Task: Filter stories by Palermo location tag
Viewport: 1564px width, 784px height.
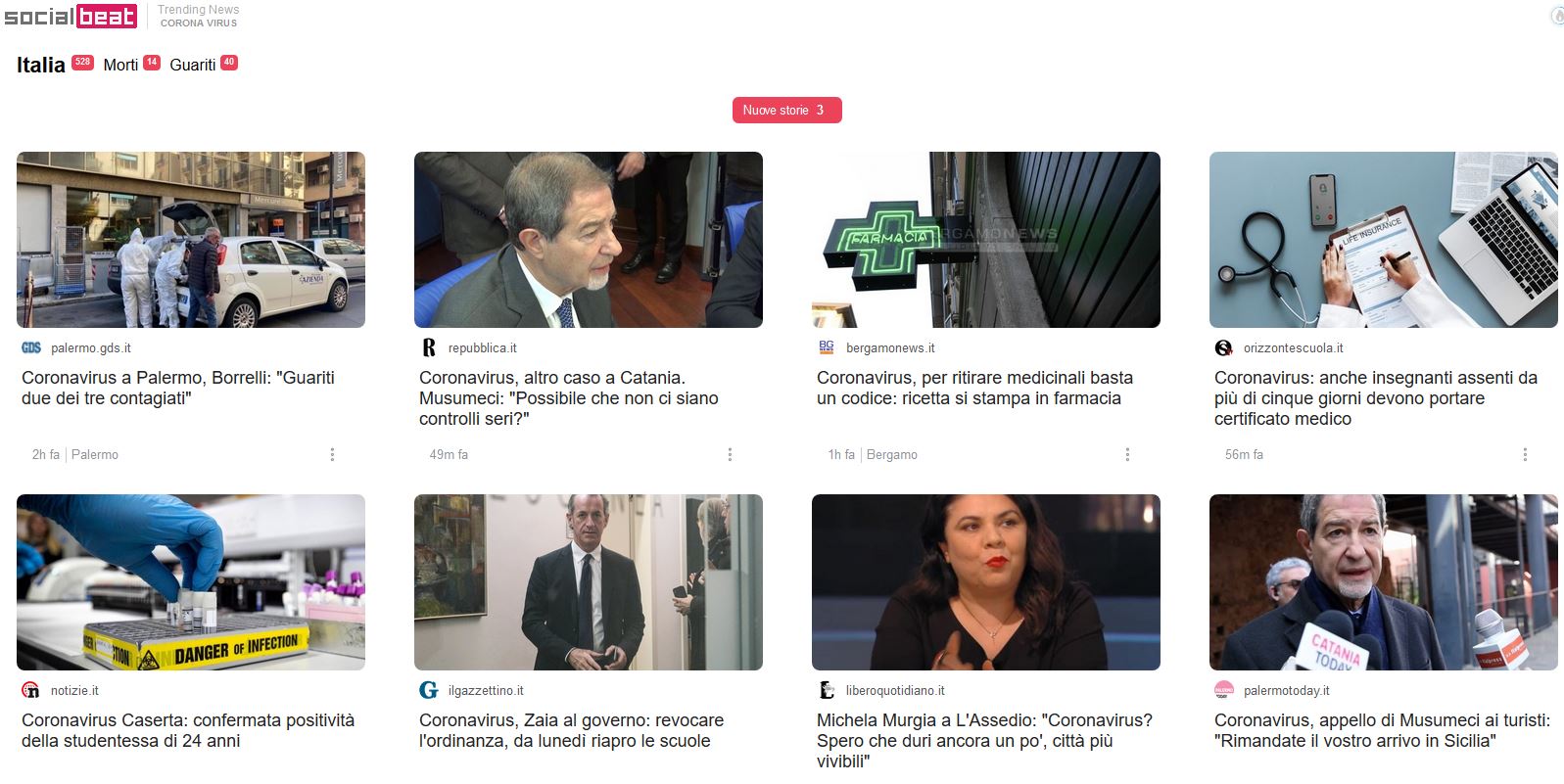Action: coord(95,454)
